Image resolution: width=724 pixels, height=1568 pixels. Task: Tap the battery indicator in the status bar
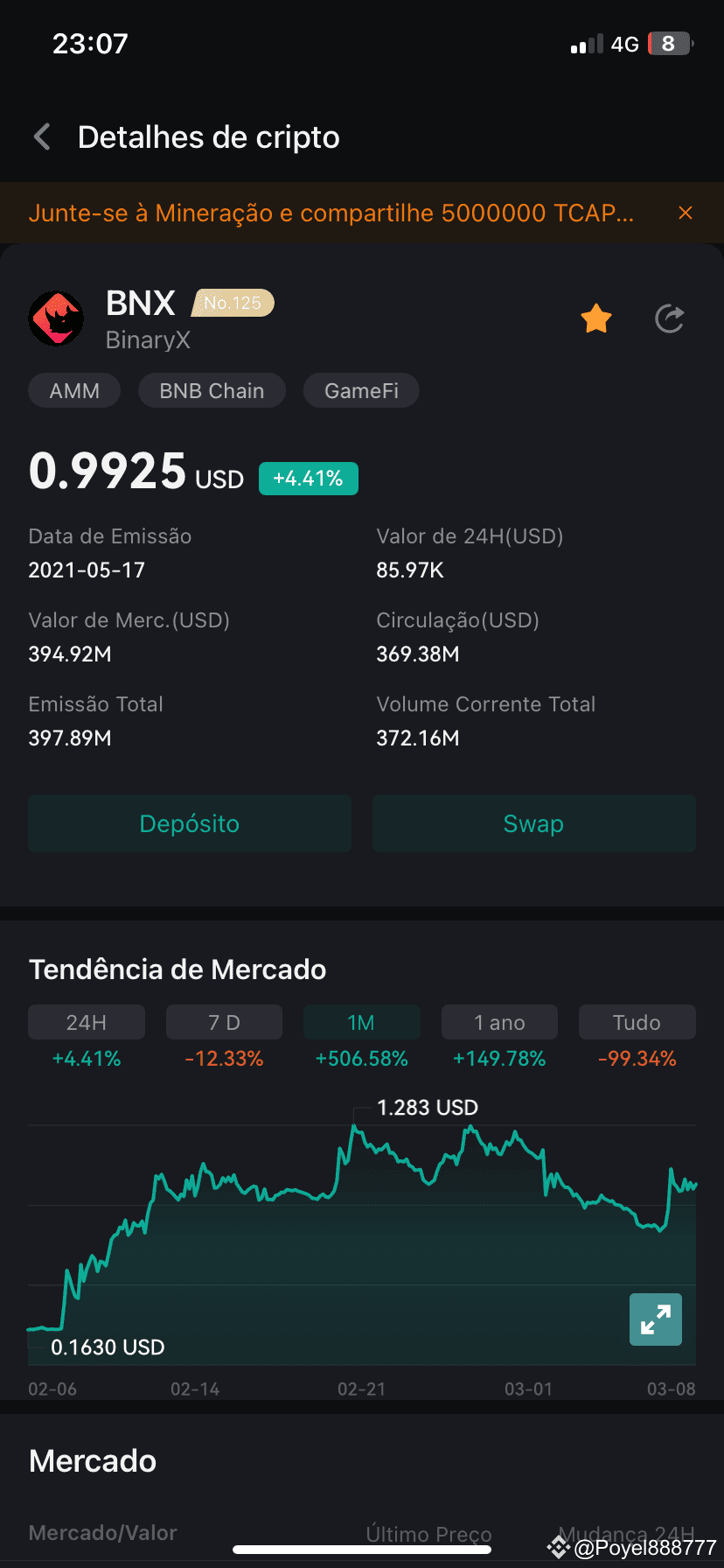point(670,43)
